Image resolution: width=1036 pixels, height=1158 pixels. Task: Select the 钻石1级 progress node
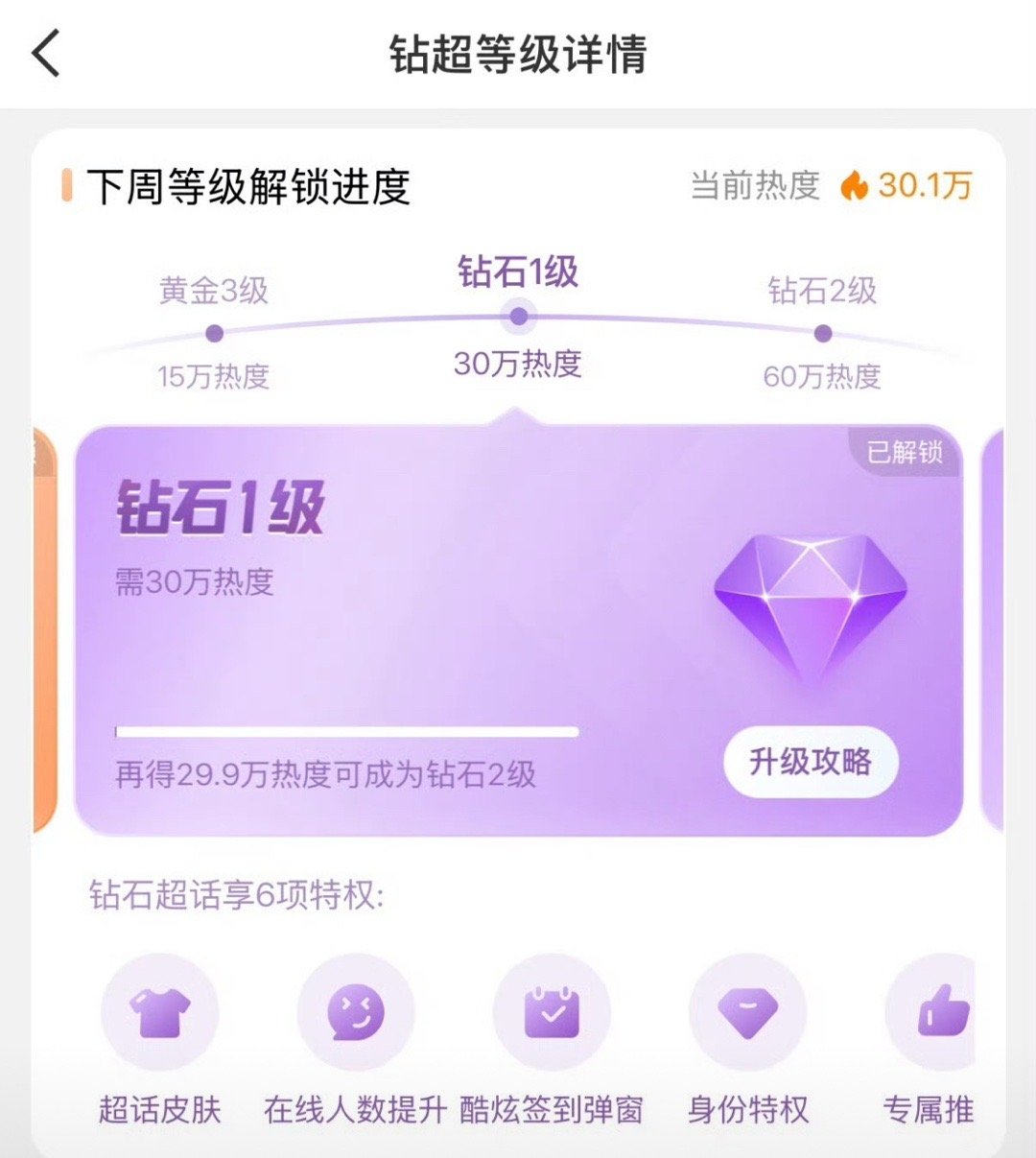(518, 315)
